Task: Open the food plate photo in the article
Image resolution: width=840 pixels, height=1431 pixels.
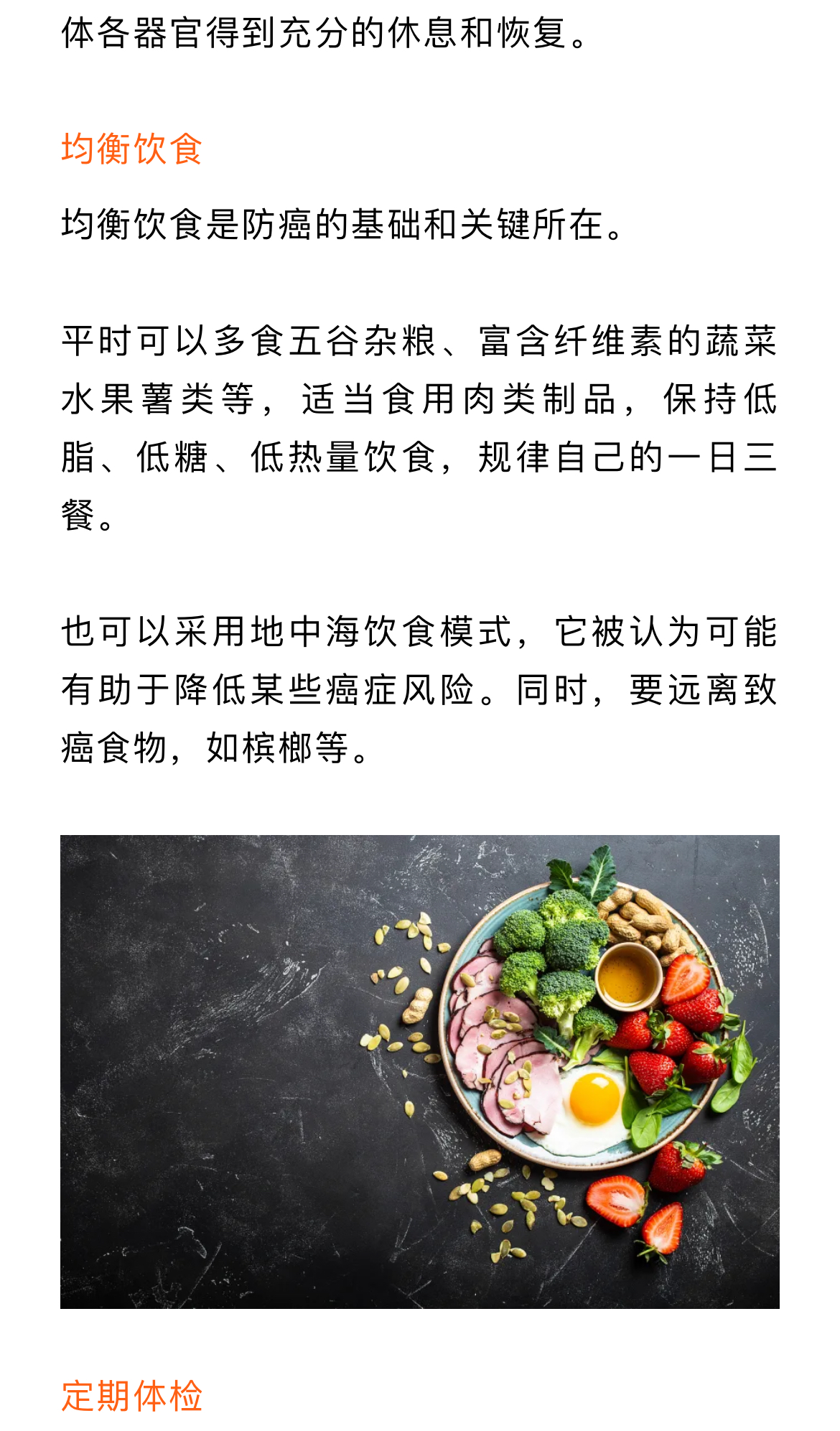Action: click(x=420, y=1071)
